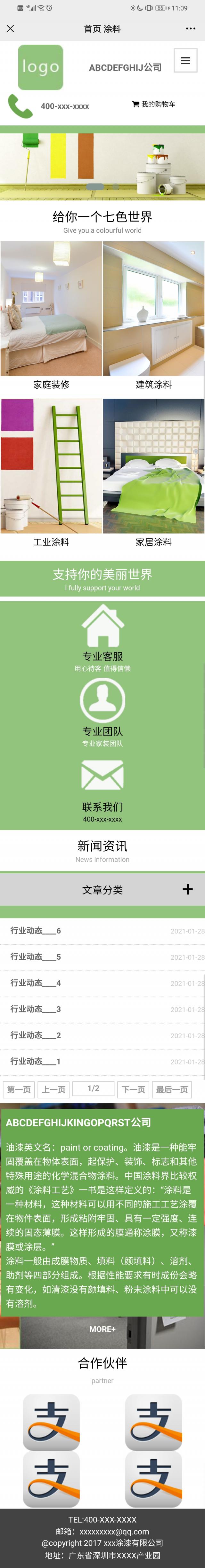
Task: Call the 400-xxx-xxxx phone number
Action: point(64,106)
